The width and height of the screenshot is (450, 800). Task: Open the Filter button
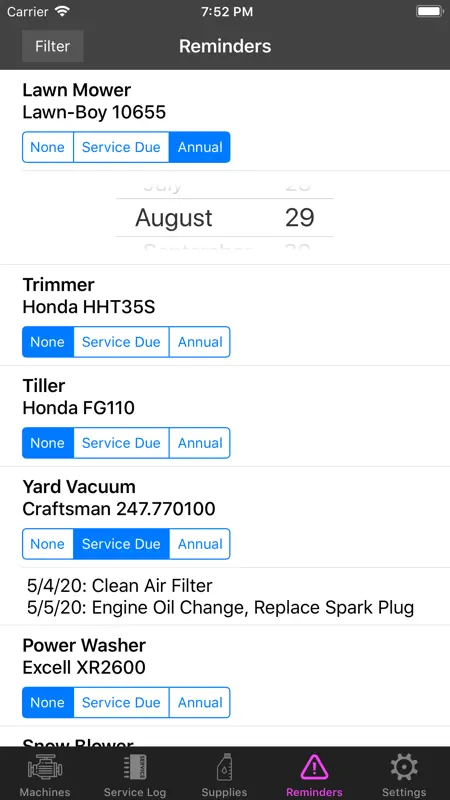pyautogui.click(x=53, y=46)
